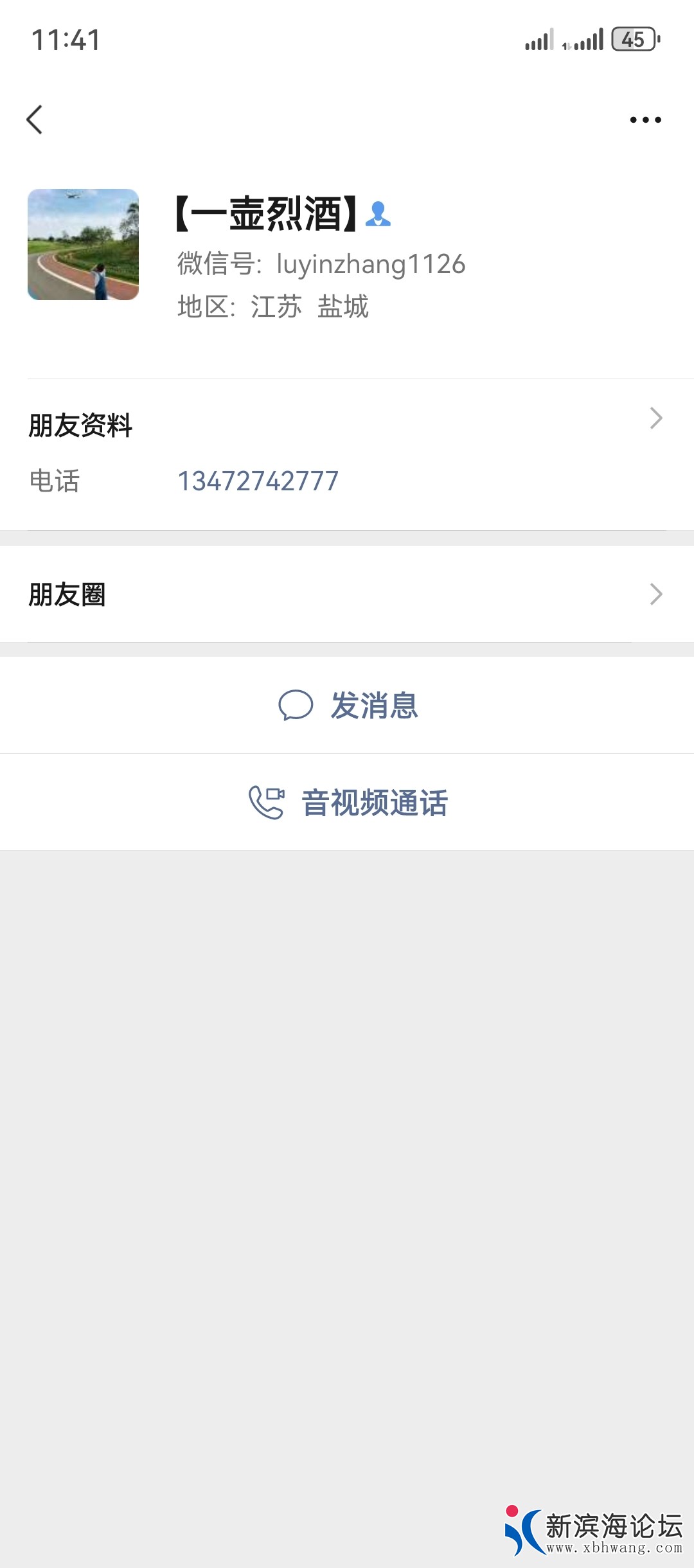View the contact's profile photo

[83, 244]
